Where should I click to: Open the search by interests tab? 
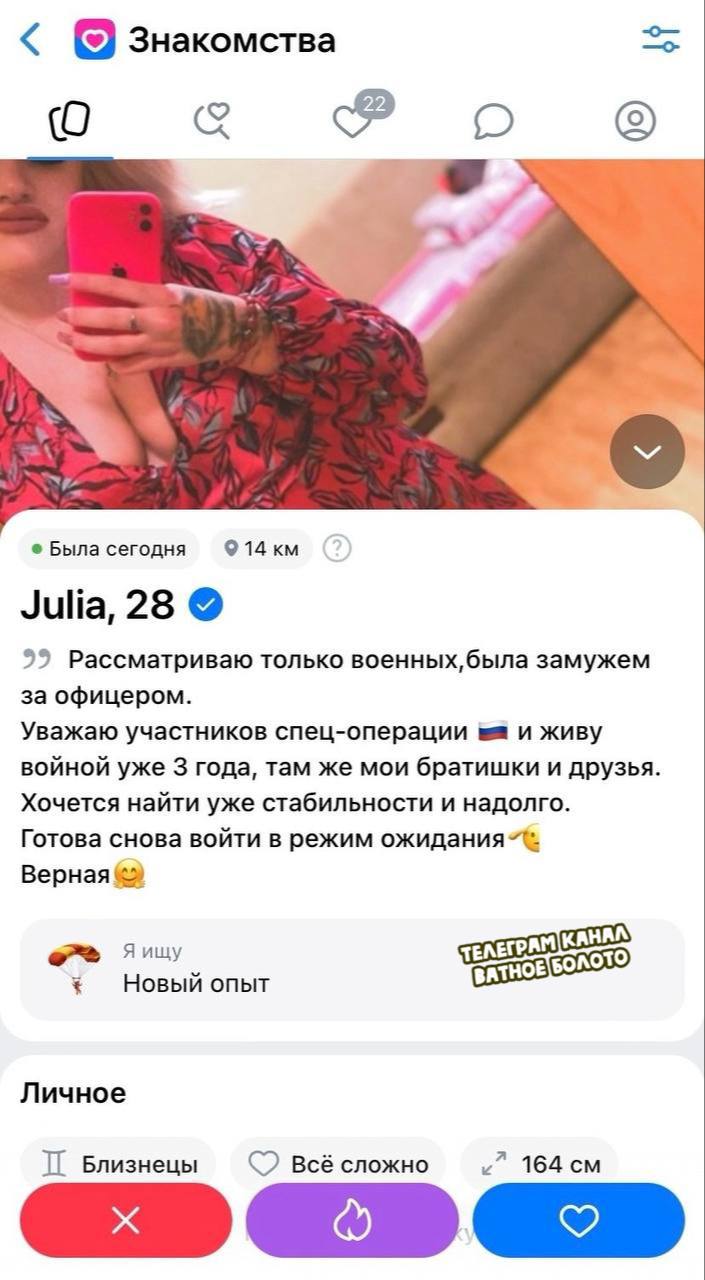tap(212, 122)
